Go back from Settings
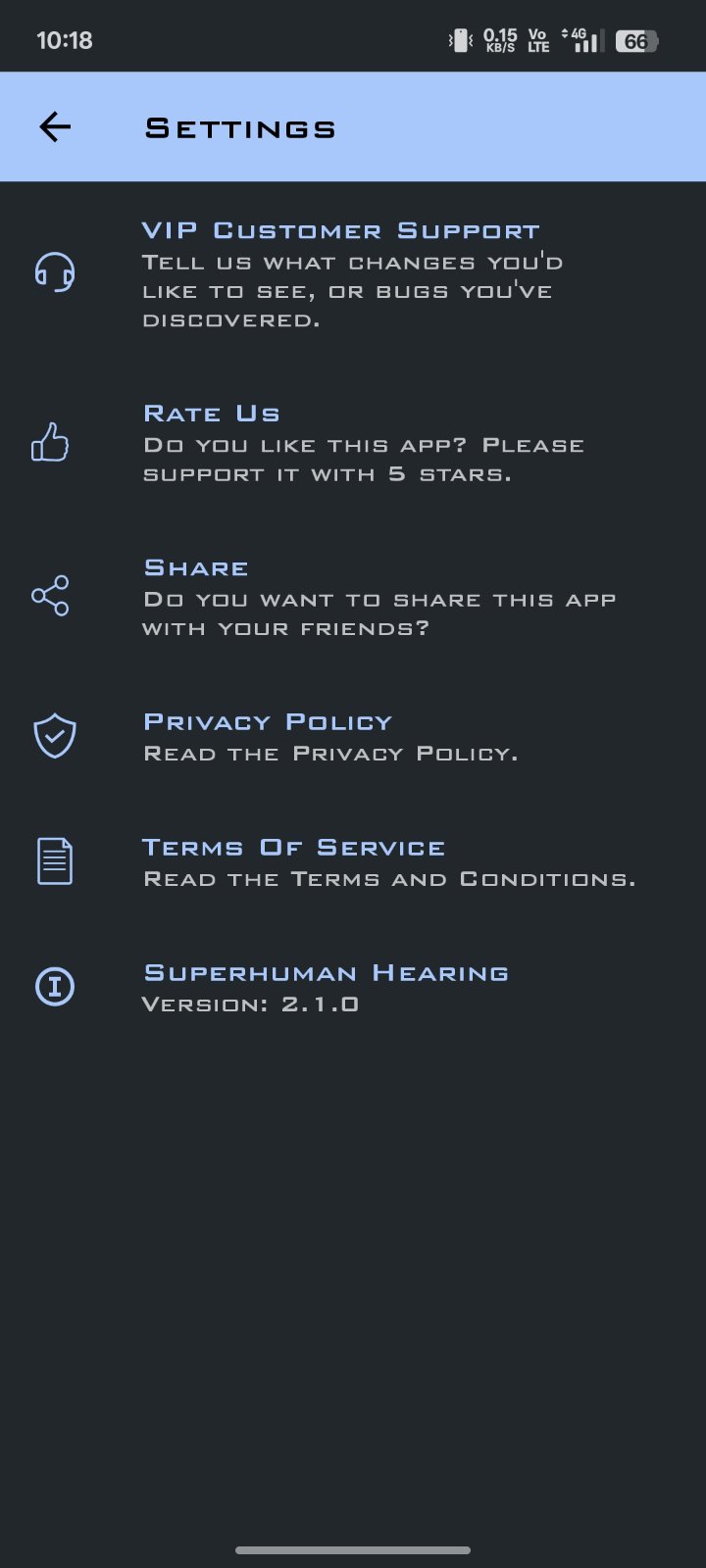Image resolution: width=706 pixels, height=1568 pixels. (55, 127)
